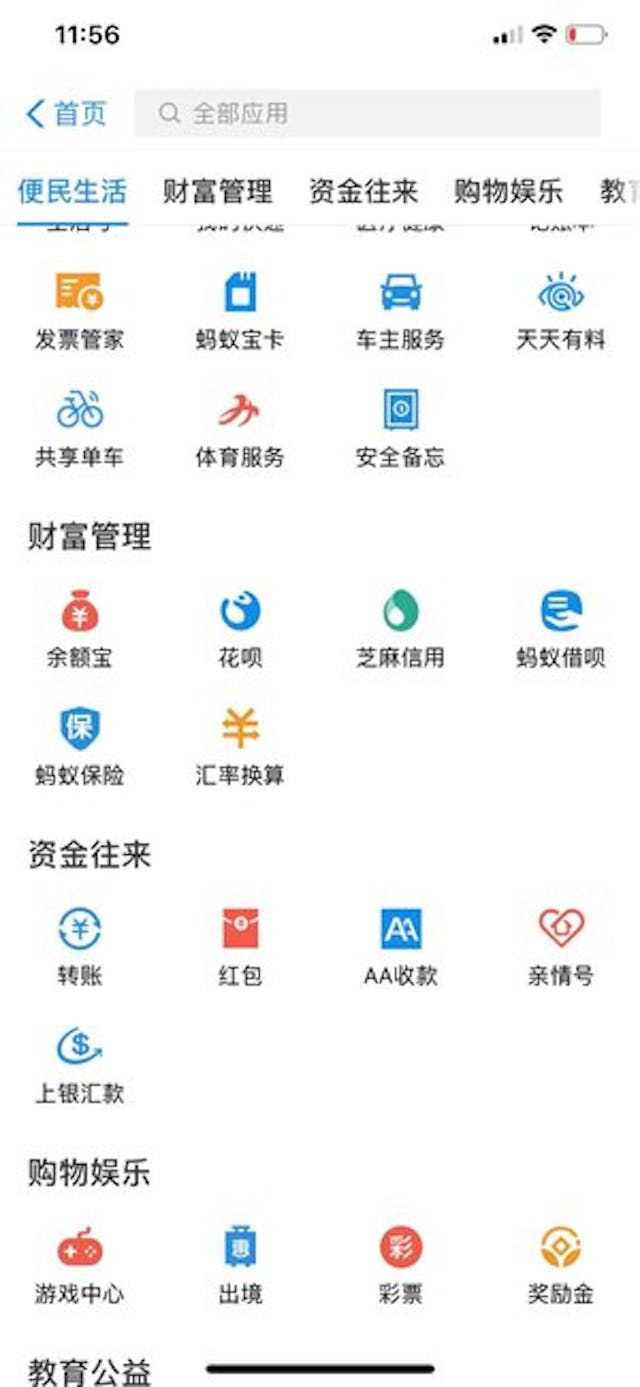Go back to 首页
The height and width of the screenshot is (1387, 640).
pos(66,113)
